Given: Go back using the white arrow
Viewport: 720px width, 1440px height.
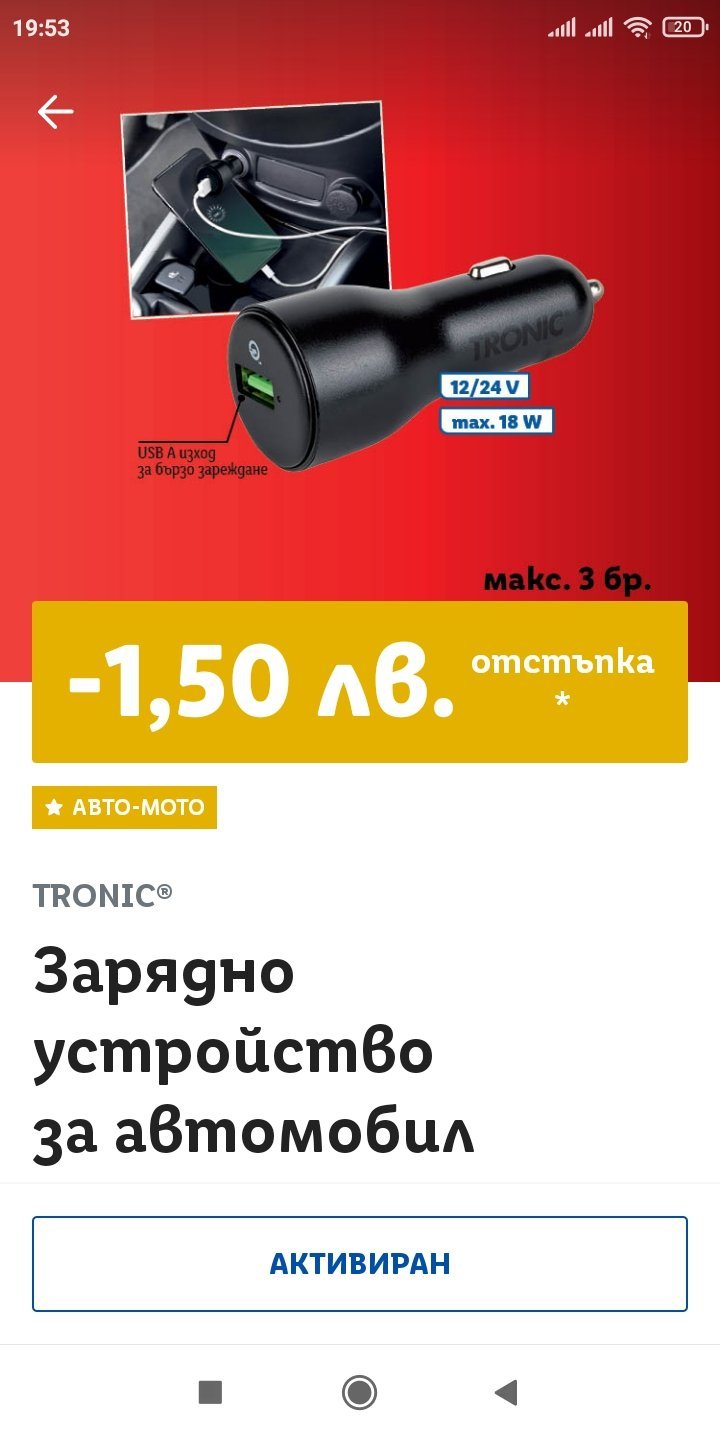Looking at the screenshot, I should (x=56, y=112).
